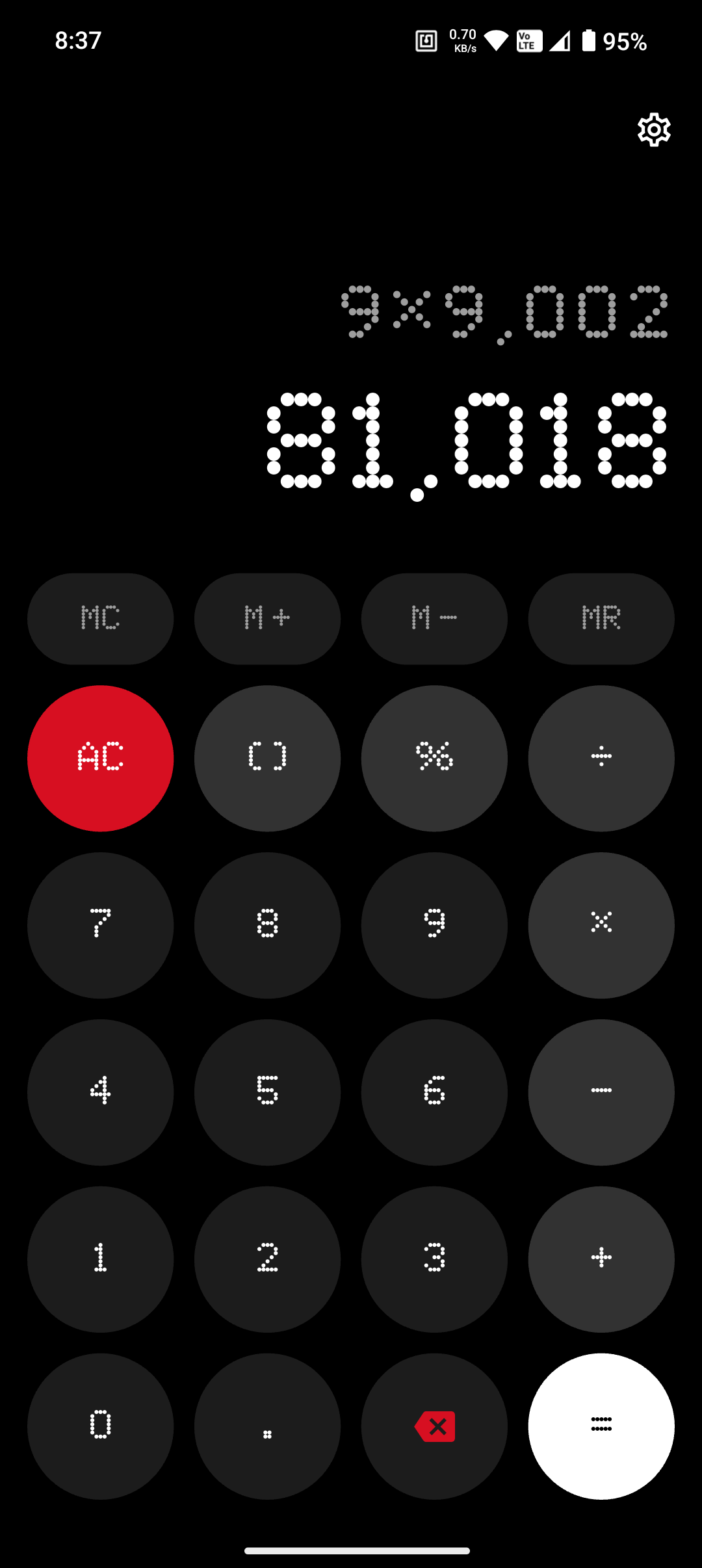This screenshot has width=702, height=1568.
Task: Clear everything with the AC button
Action: click(x=100, y=758)
